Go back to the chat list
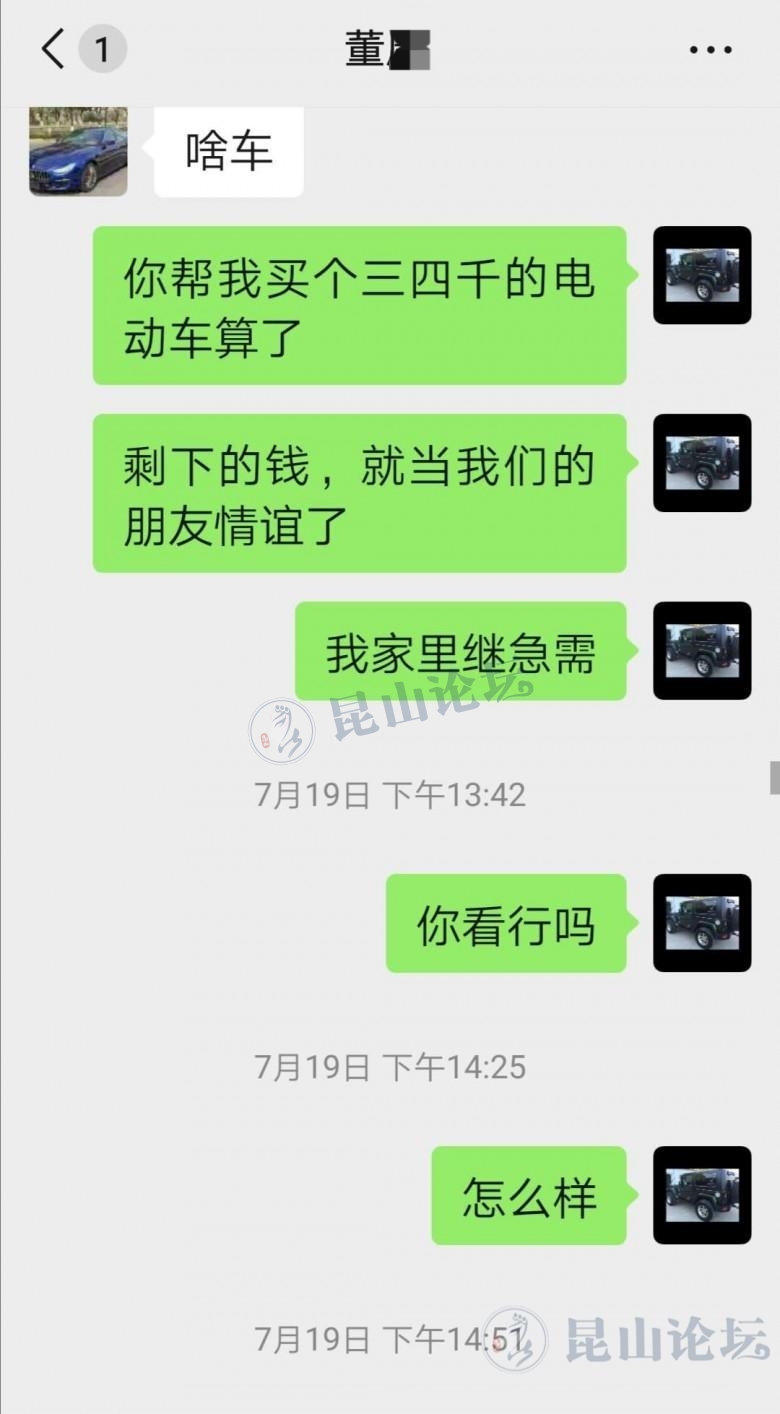 53,49
